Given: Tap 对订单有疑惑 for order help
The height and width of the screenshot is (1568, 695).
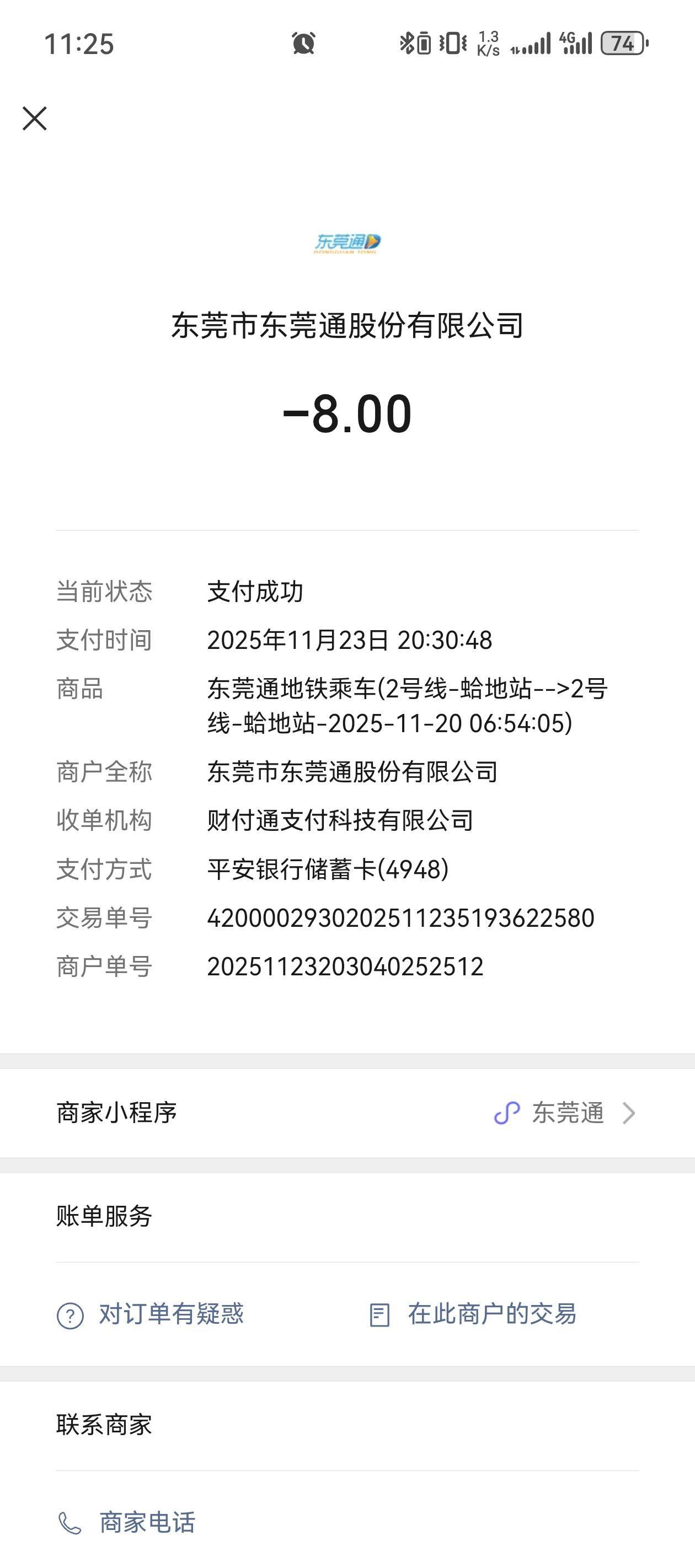Looking at the screenshot, I should 151,1314.
